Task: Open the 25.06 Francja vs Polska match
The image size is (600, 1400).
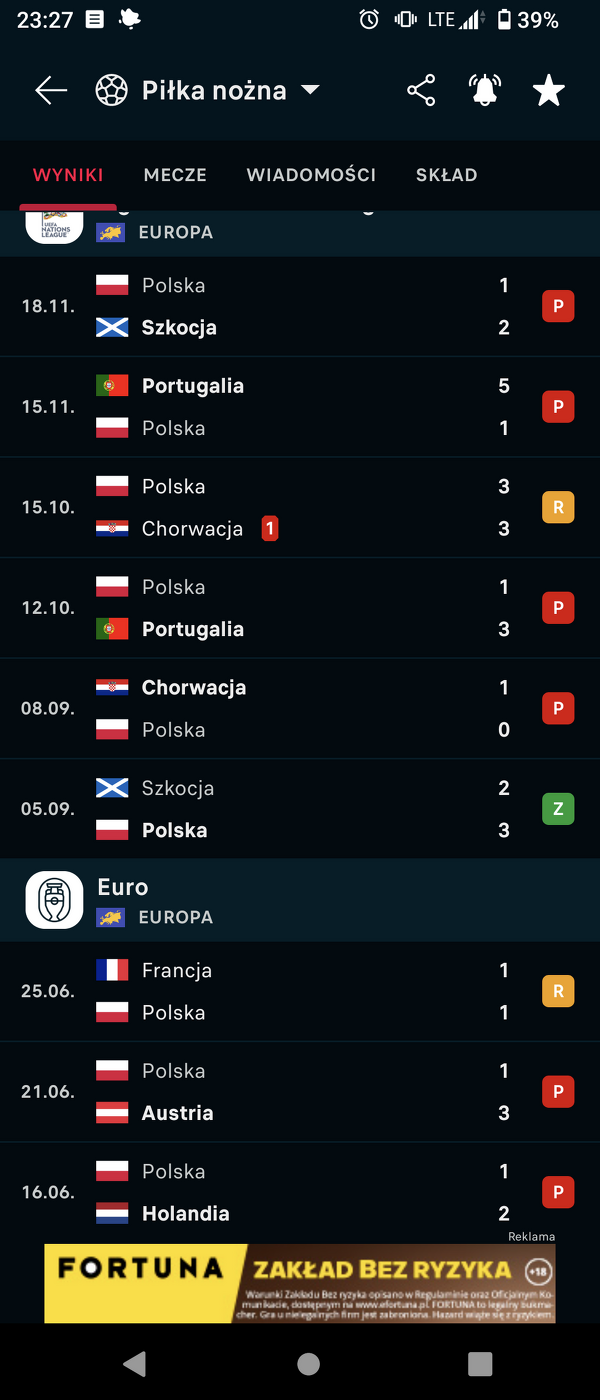Action: click(x=300, y=991)
